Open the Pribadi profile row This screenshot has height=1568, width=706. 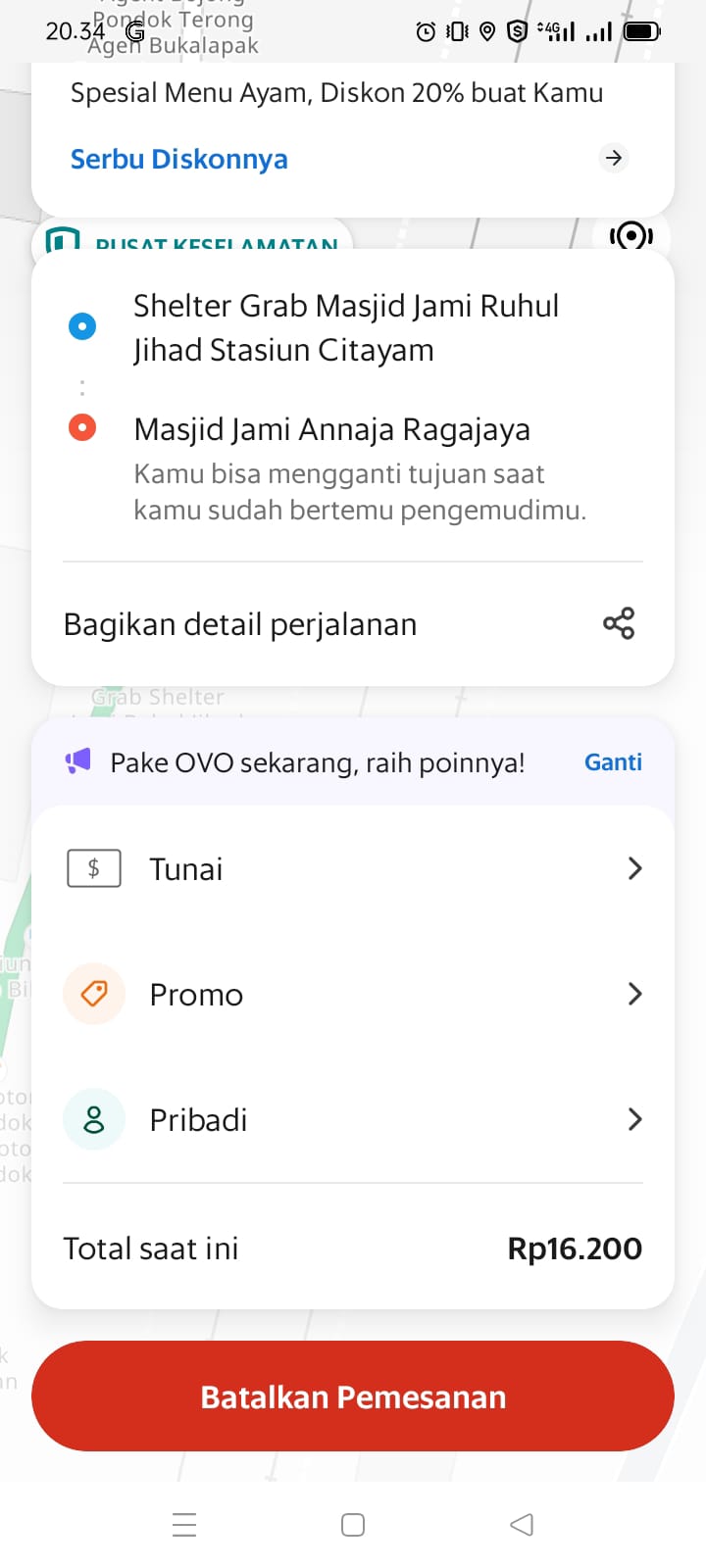353,1119
